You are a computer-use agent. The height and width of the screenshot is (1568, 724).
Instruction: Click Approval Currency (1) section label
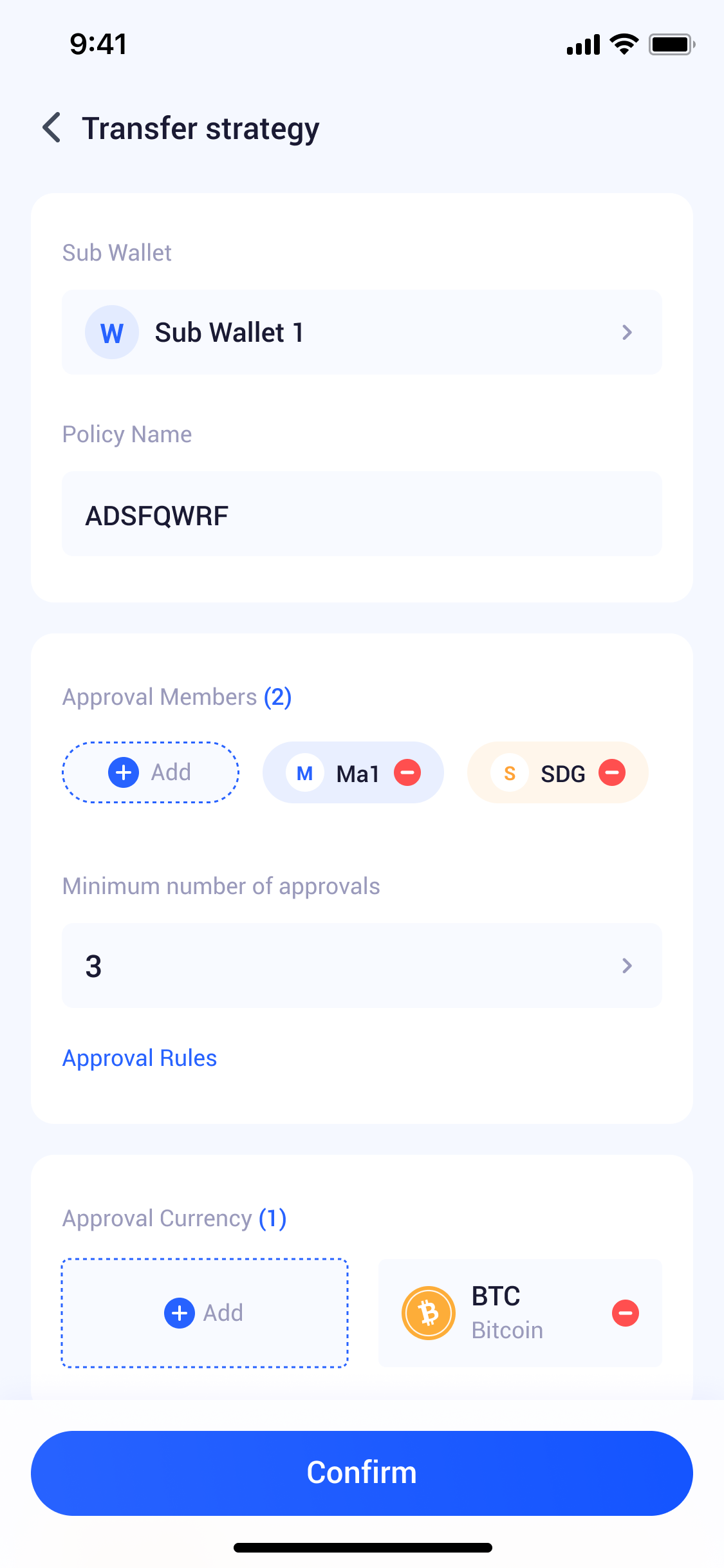pos(174,1217)
